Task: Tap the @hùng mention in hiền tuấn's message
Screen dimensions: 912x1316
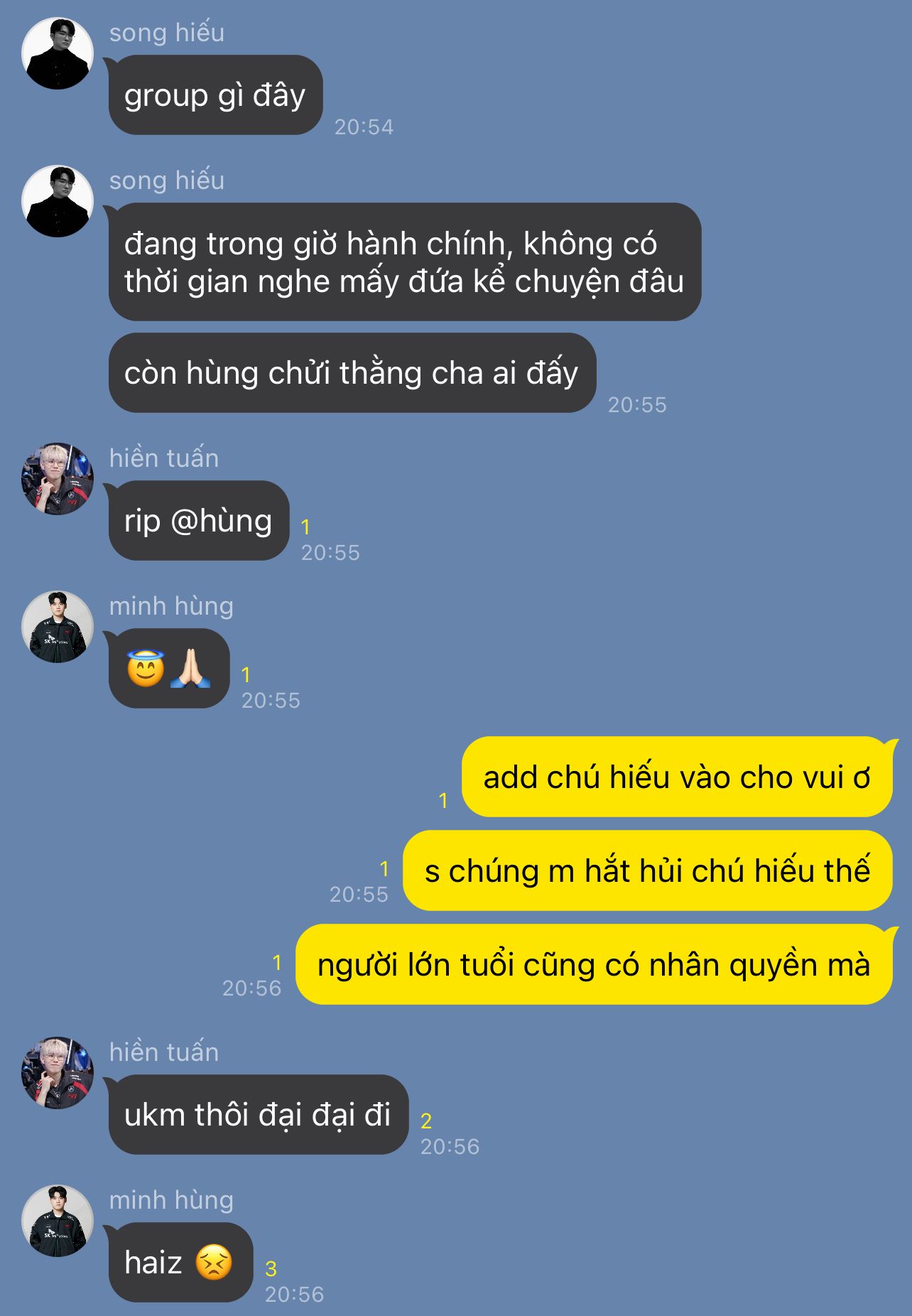Action: [221, 521]
